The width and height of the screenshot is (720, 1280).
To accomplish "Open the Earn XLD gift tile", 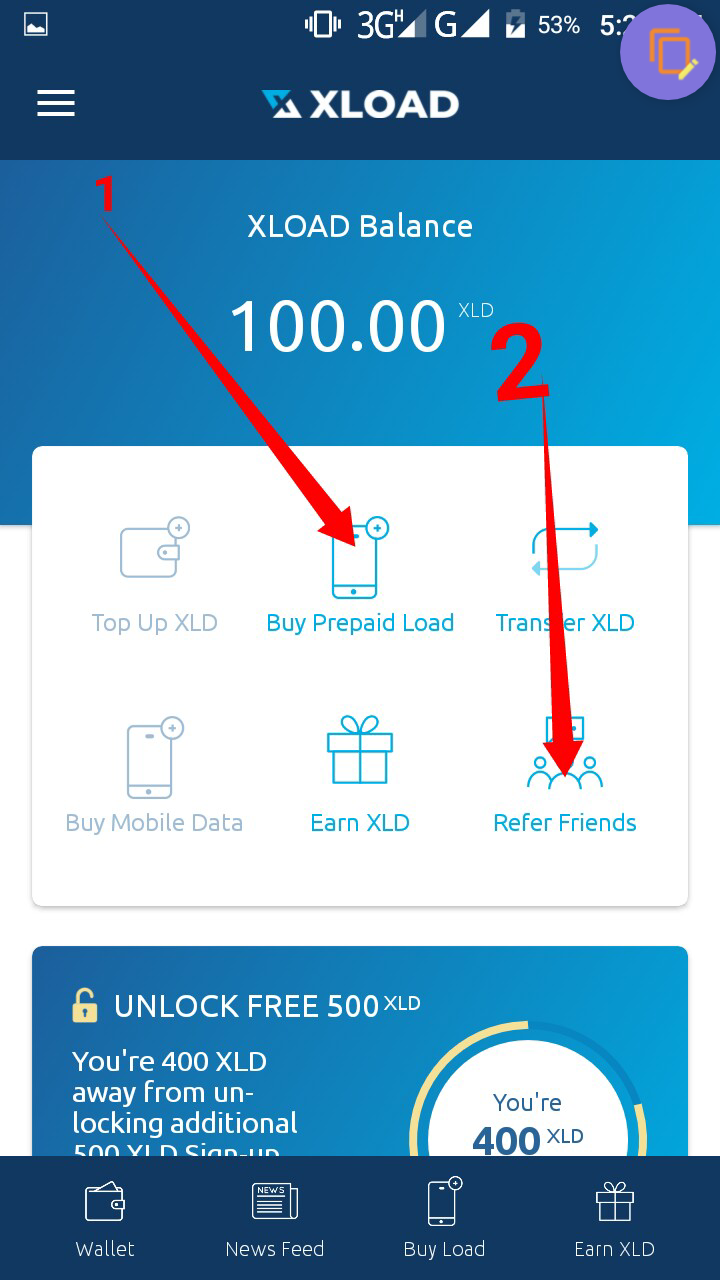I will coord(360,777).
